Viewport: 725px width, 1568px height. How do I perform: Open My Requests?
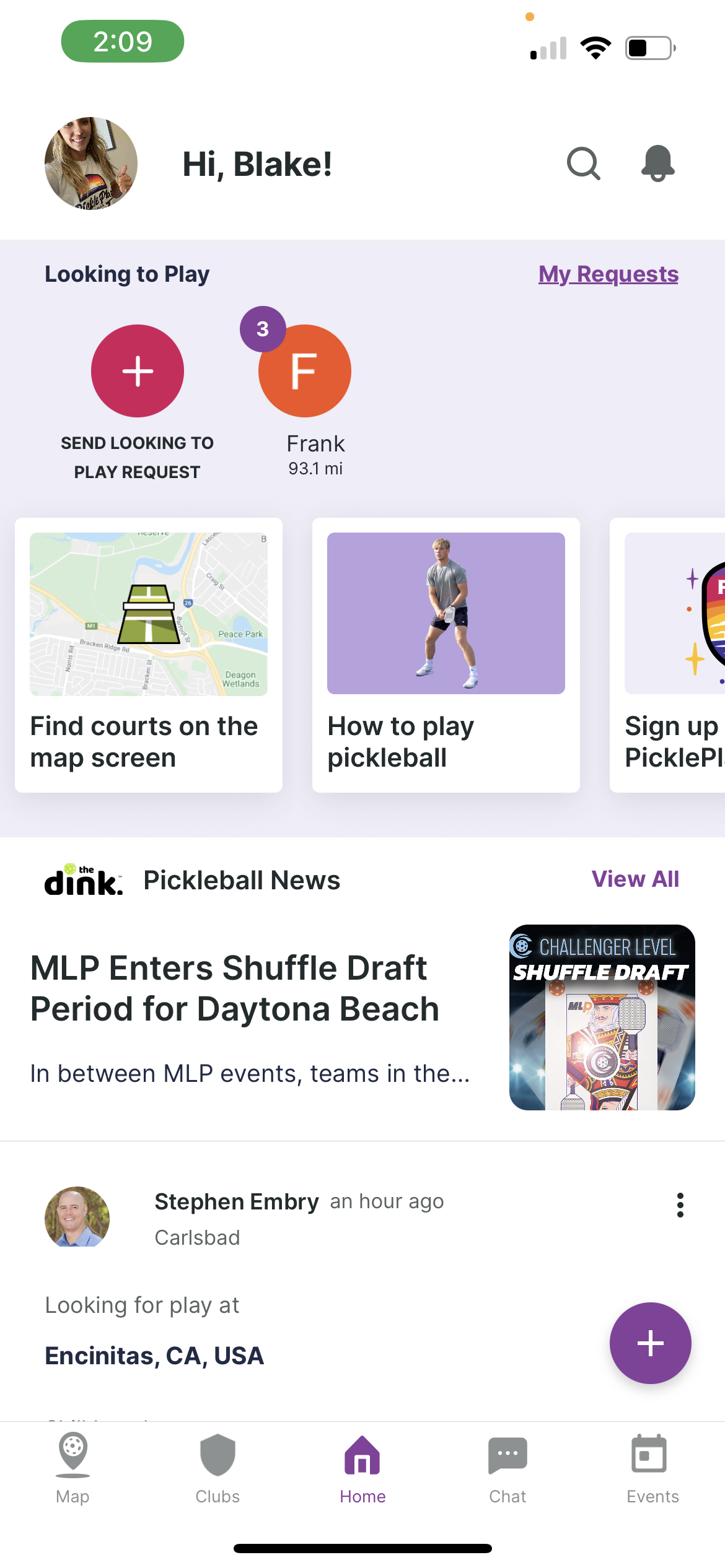click(x=607, y=274)
